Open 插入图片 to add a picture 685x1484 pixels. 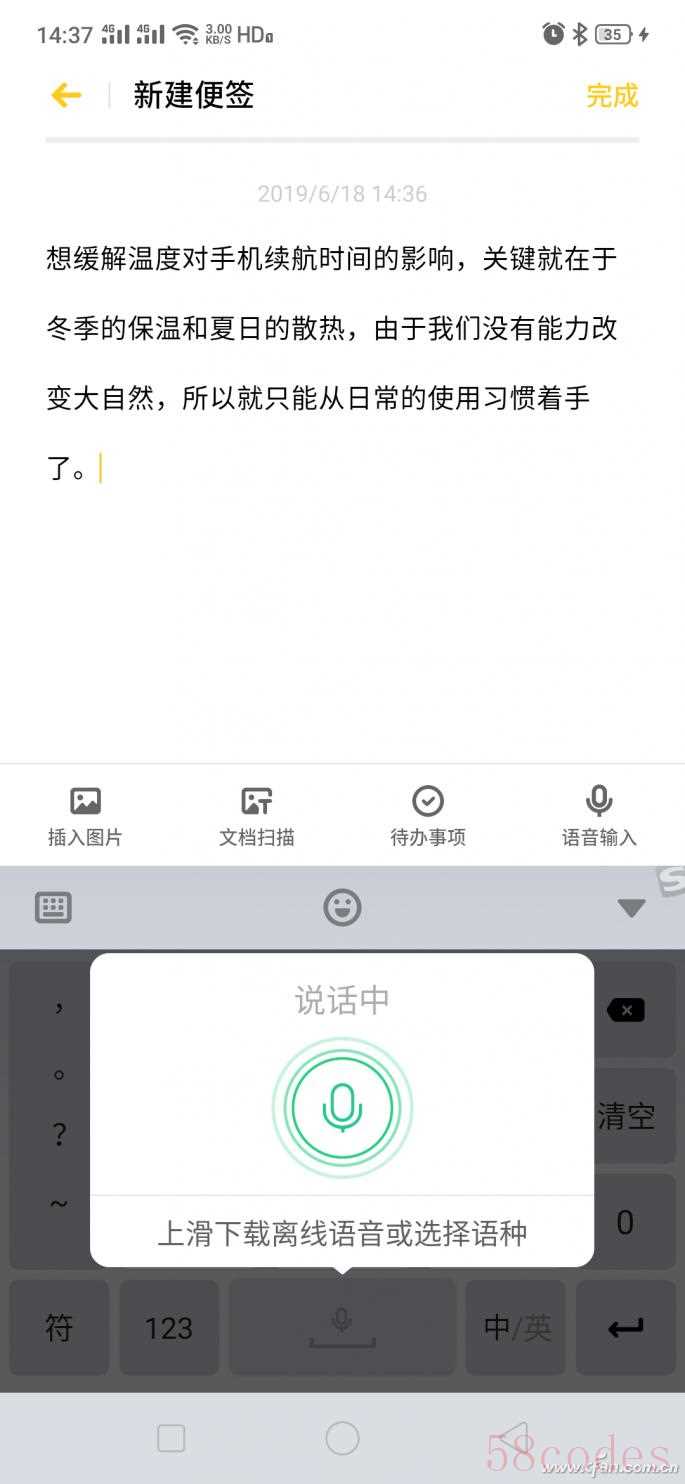(x=85, y=817)
